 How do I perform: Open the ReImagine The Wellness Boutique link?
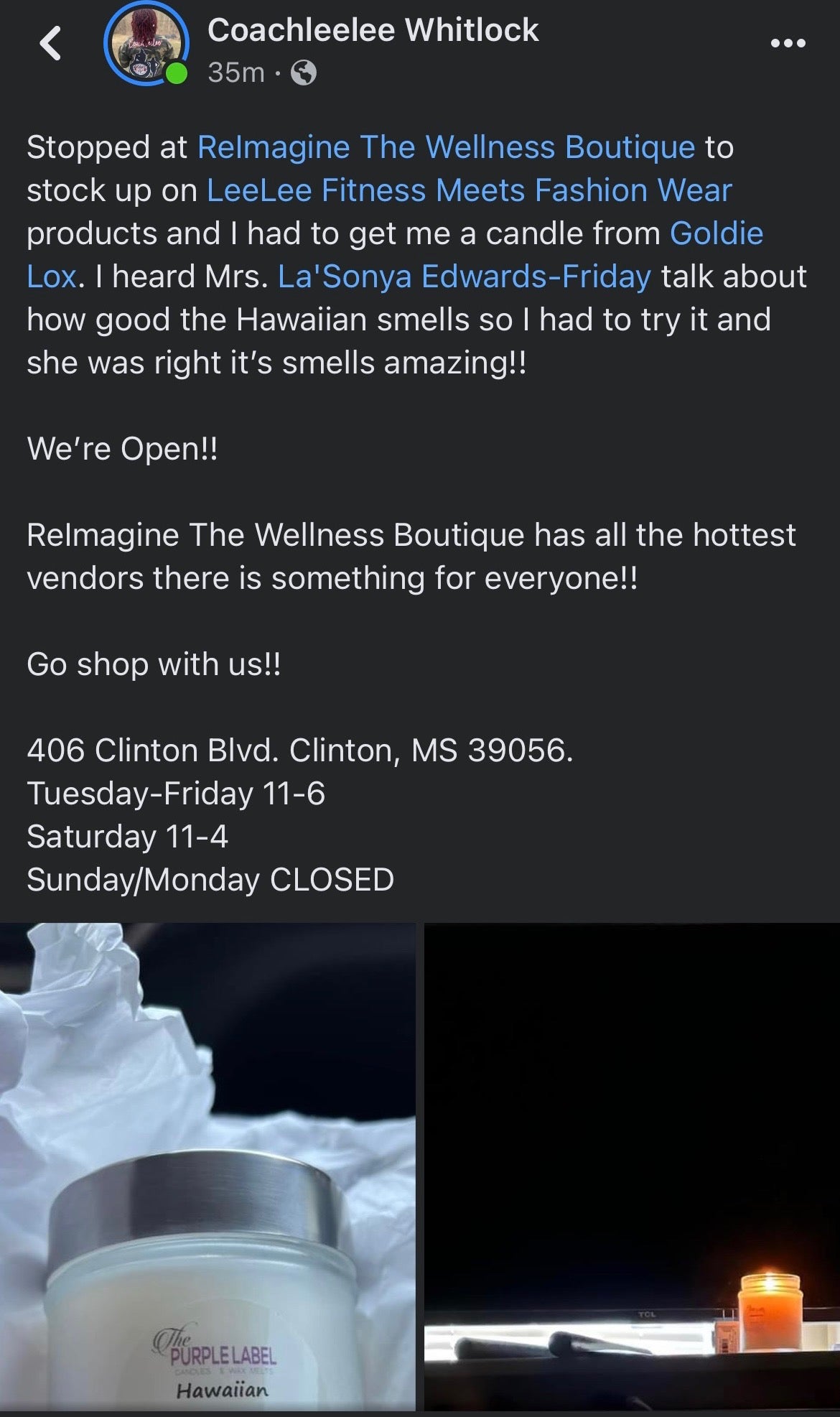(446, 147)
